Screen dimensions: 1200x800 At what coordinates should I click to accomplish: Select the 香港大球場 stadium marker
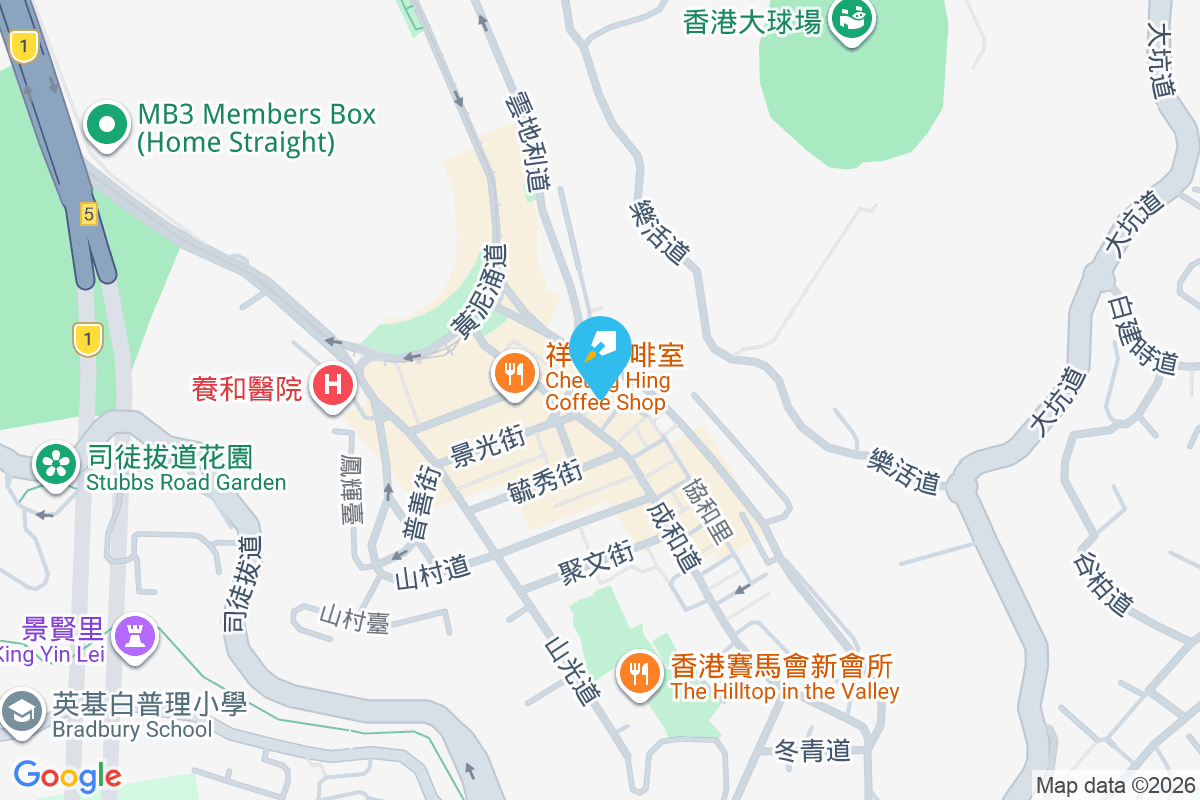[852, 20]
